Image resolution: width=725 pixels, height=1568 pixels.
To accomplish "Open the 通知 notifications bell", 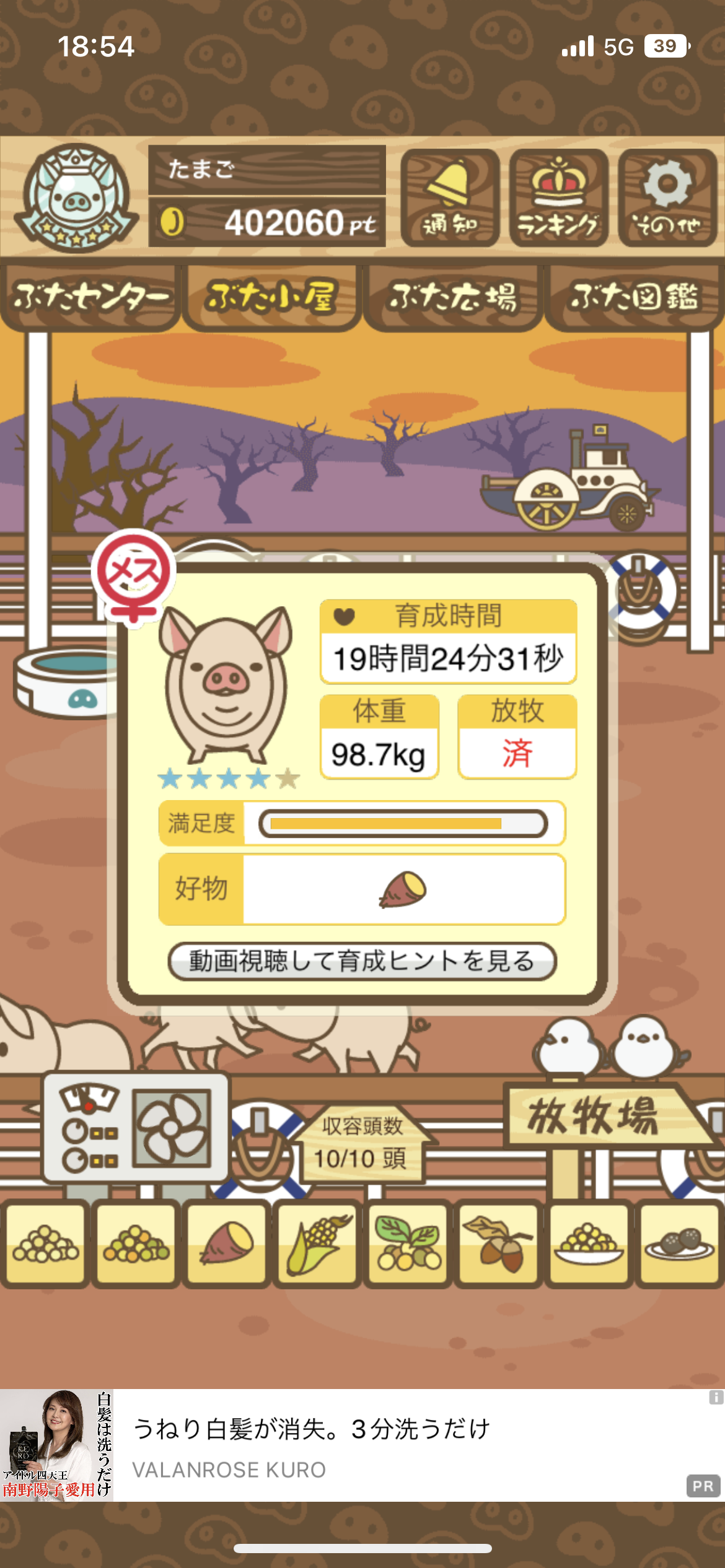I will [450, 198].
